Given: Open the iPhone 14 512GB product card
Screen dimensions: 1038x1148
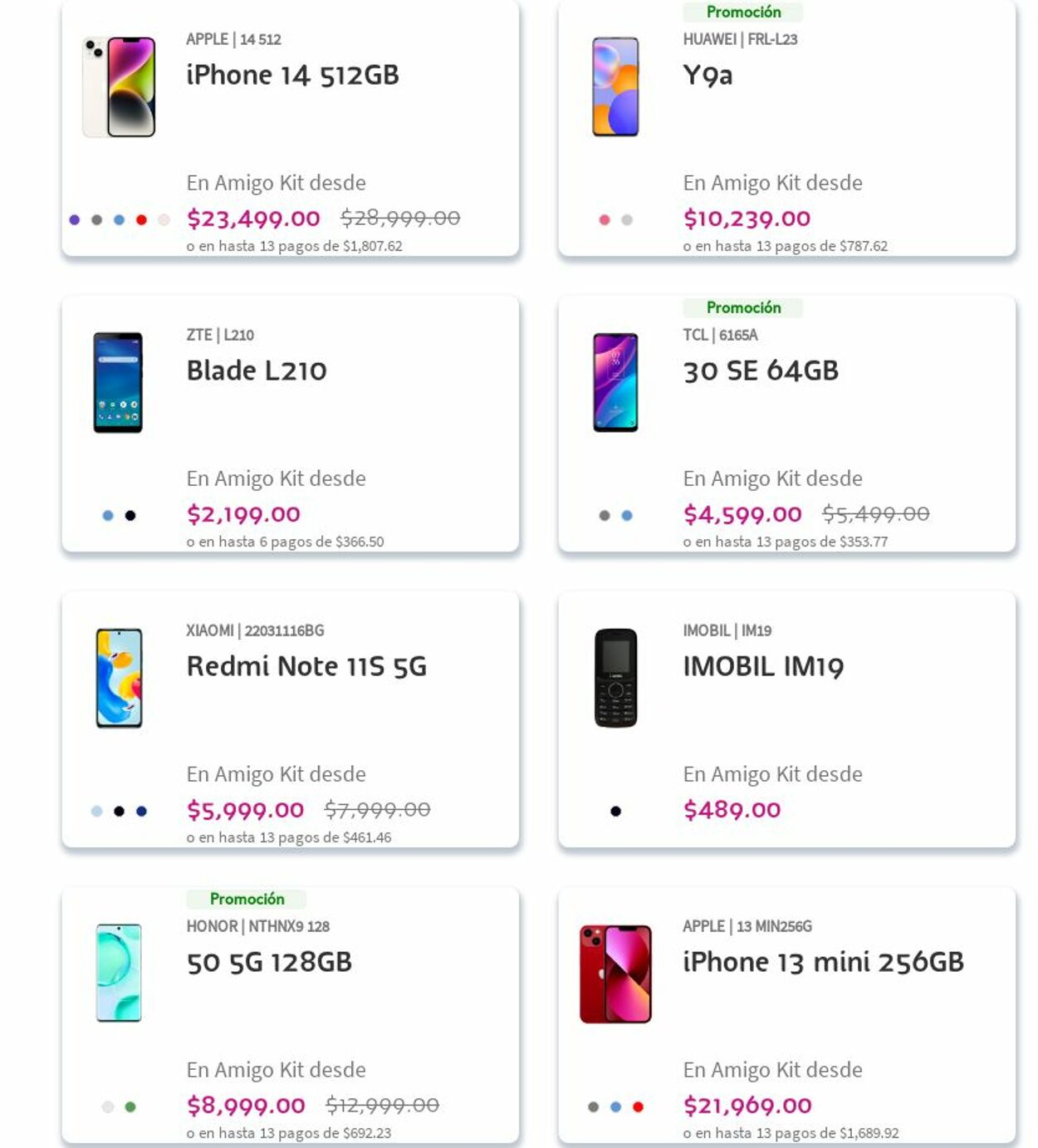Looking at the screenshot, I should [292, 75].
